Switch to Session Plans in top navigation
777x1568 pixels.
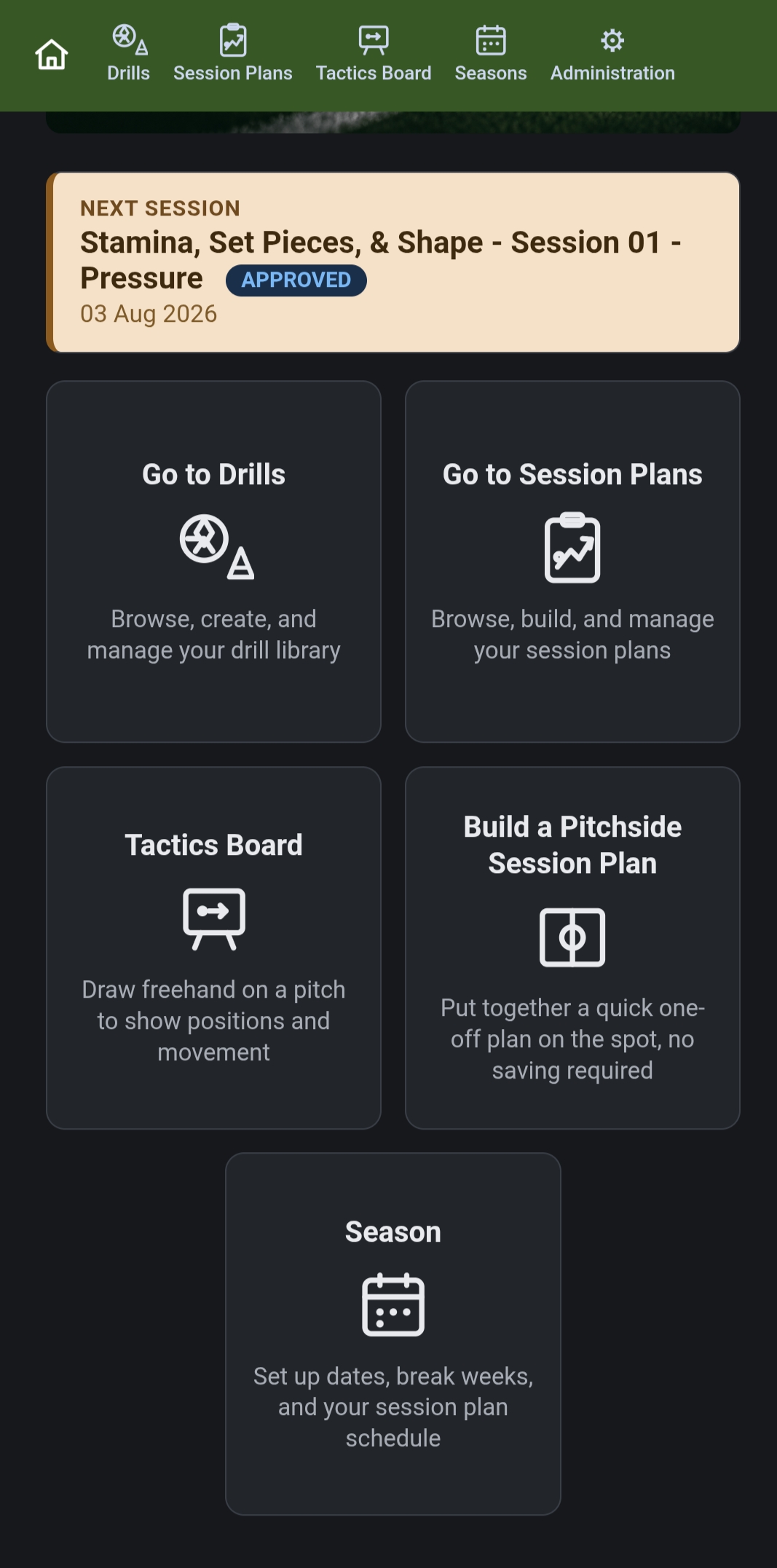(x=233, y=55)
